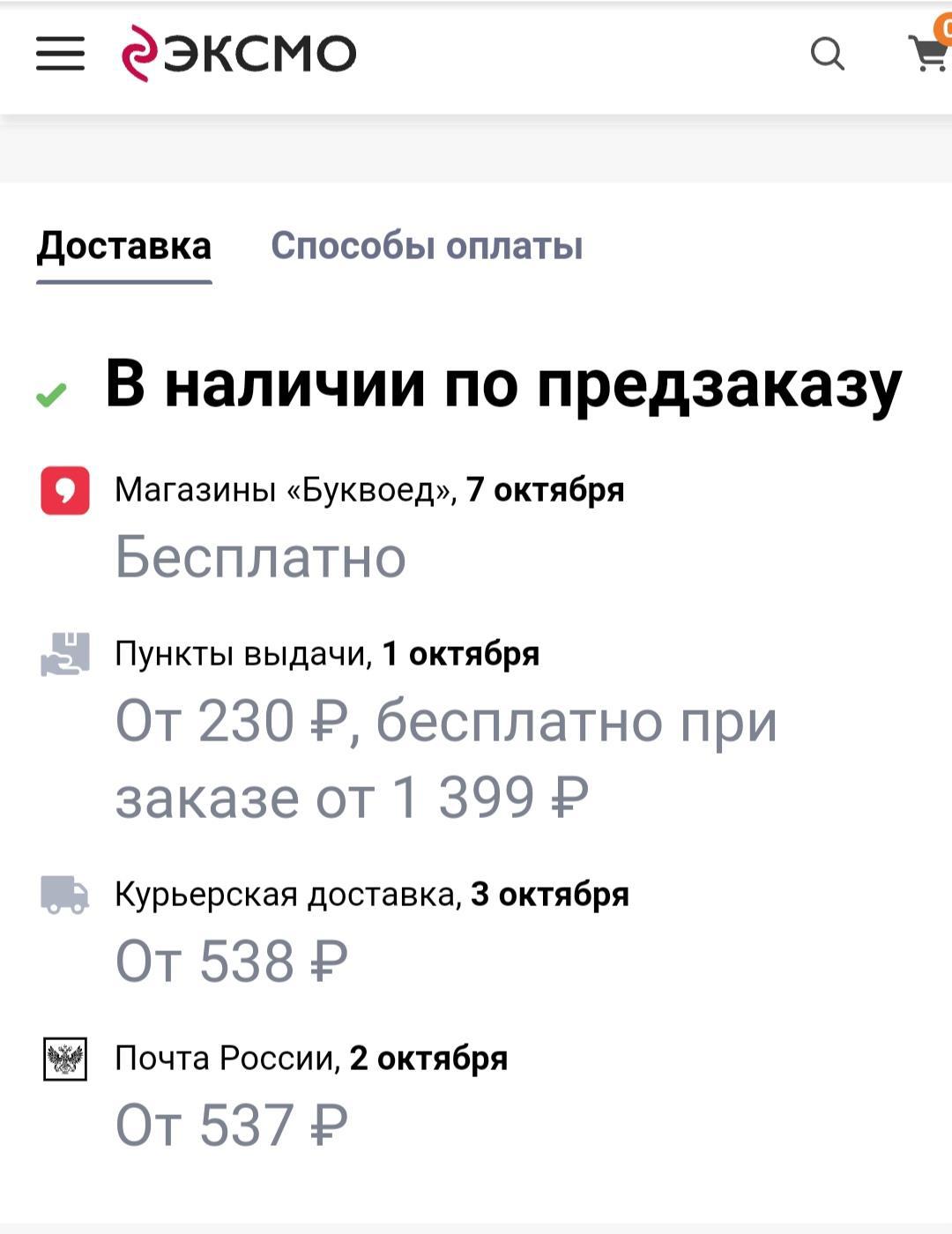The image size is (952, 1234).
Task: Switch to the Доставка tab
Action: [124, 246]
